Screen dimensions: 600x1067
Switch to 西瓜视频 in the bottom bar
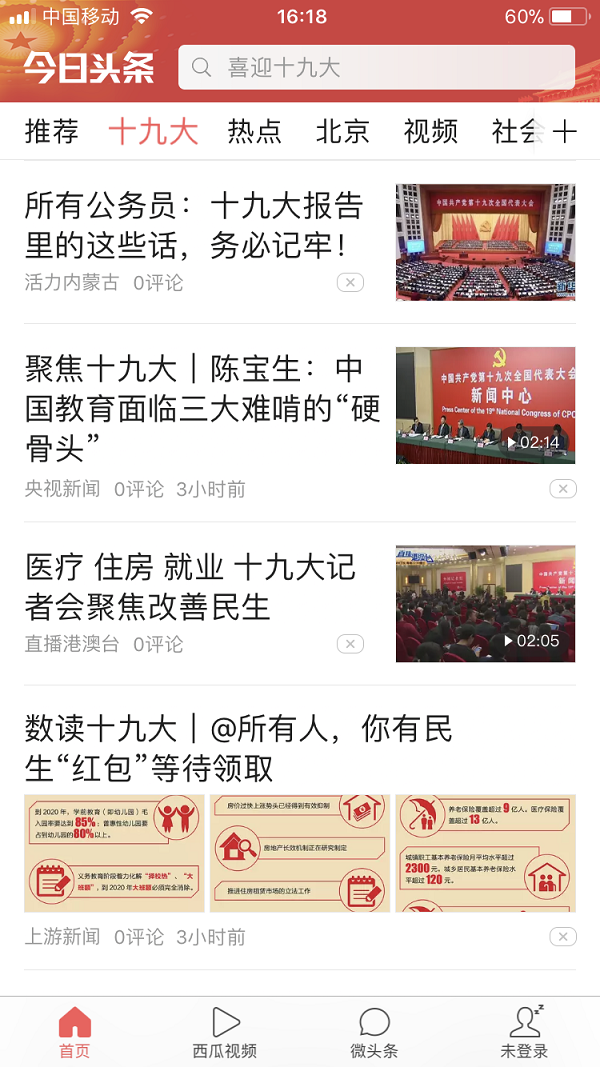[224, 1032]
